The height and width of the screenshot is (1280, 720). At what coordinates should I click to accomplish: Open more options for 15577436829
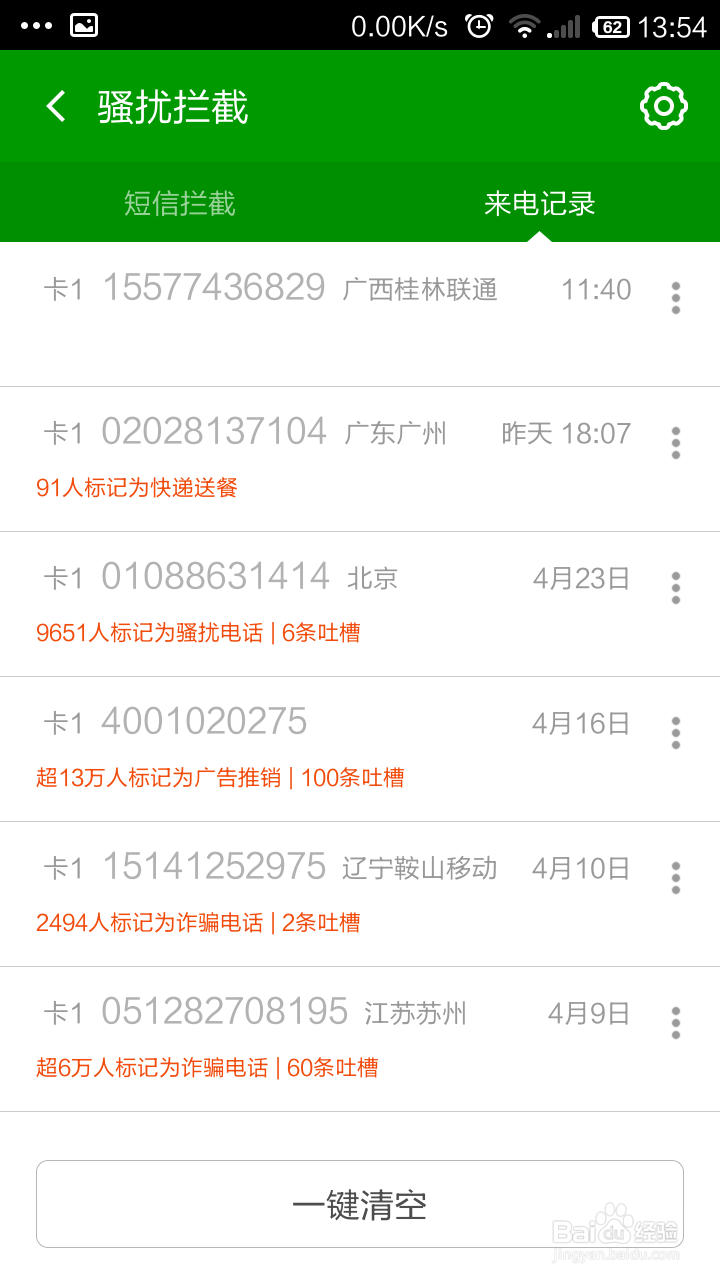(x=676, y=298)
